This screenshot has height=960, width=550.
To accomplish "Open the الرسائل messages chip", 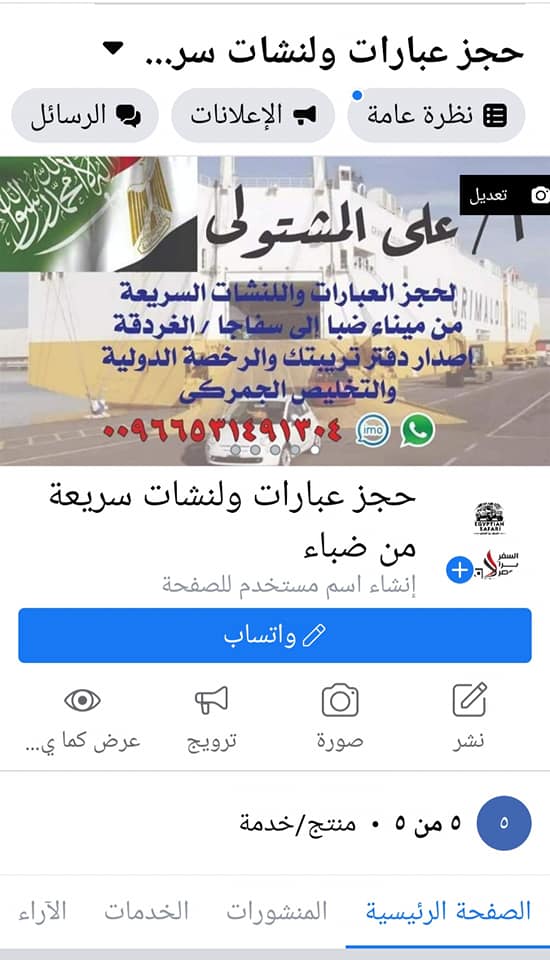I will (x=85, y=115).
